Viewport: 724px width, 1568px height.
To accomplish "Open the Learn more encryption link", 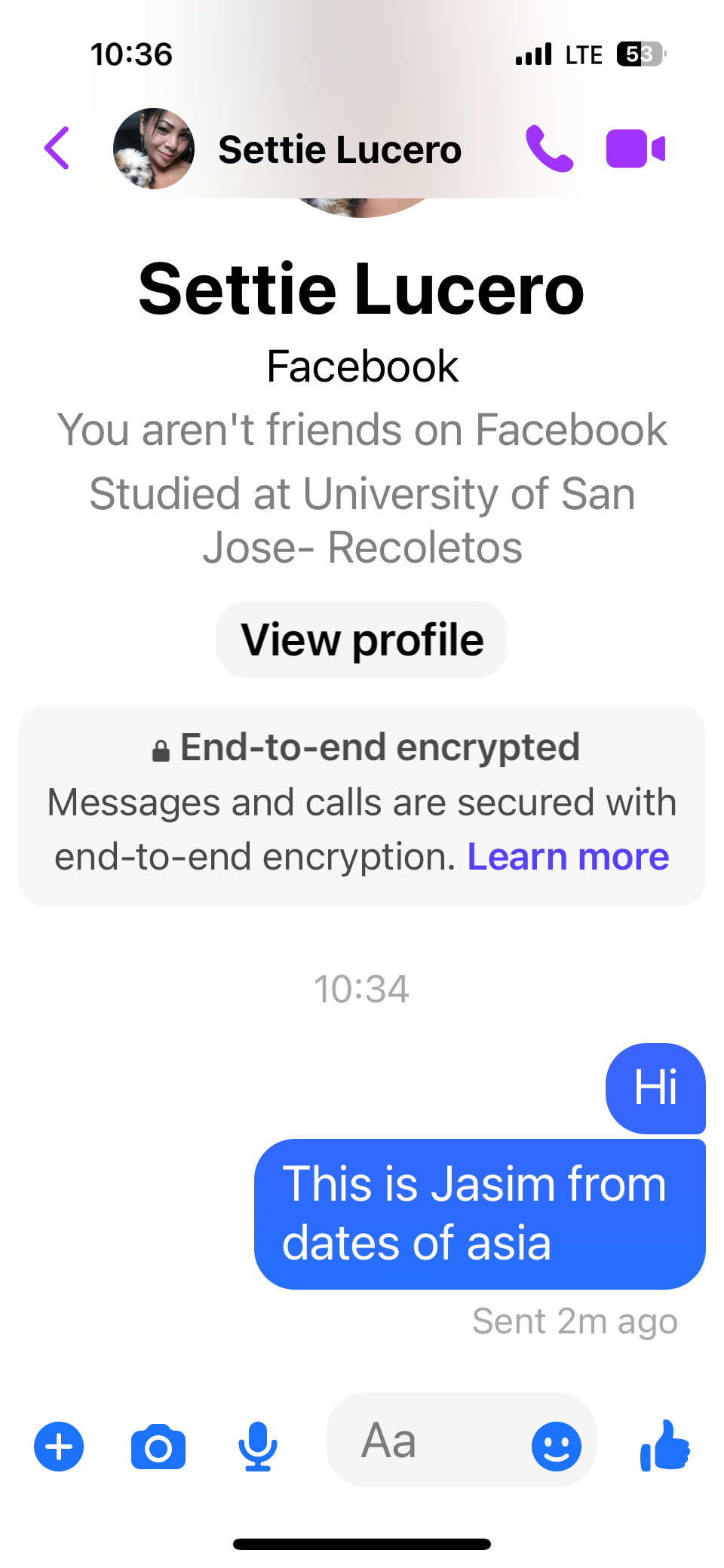I will click(569, 857).
